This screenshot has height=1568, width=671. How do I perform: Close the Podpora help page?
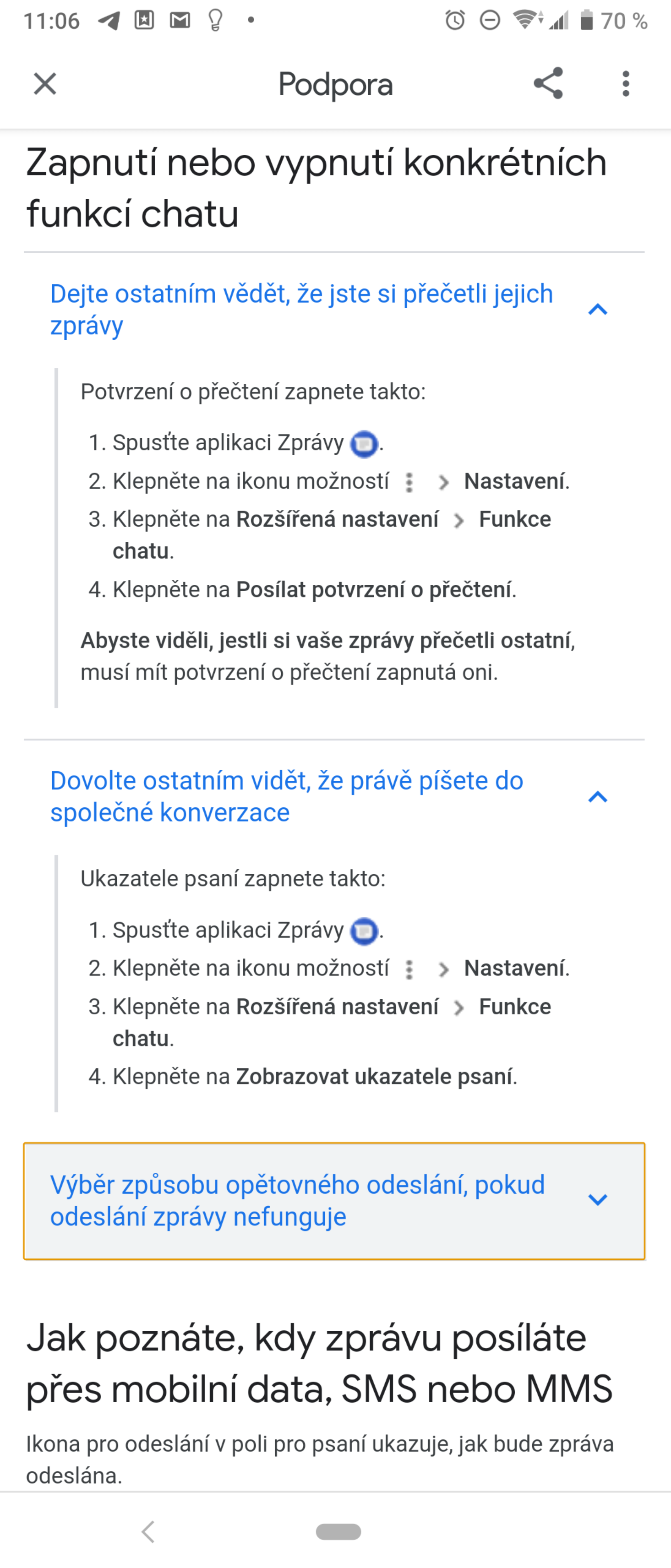point(44,84)
